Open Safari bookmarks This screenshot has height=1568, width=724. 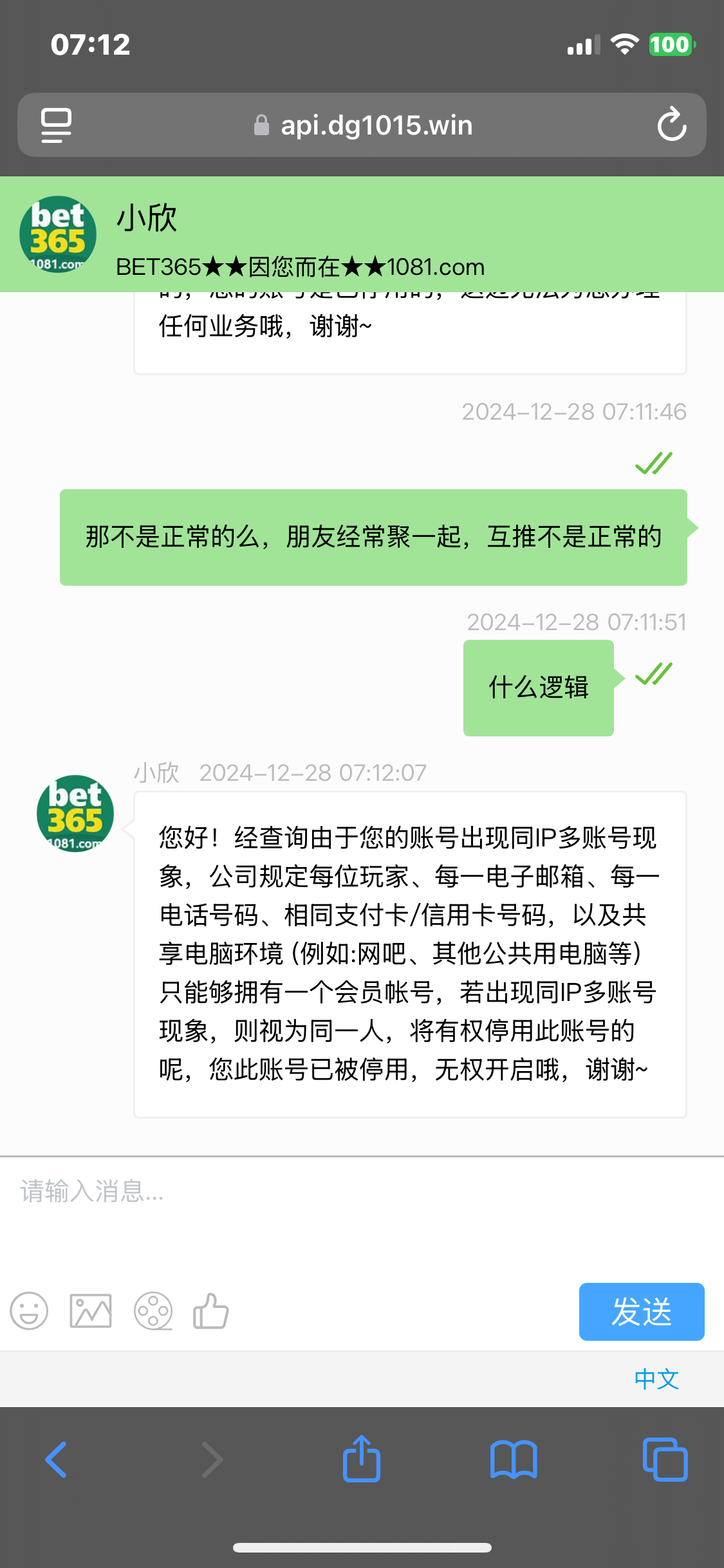[x=513, y=1459]
